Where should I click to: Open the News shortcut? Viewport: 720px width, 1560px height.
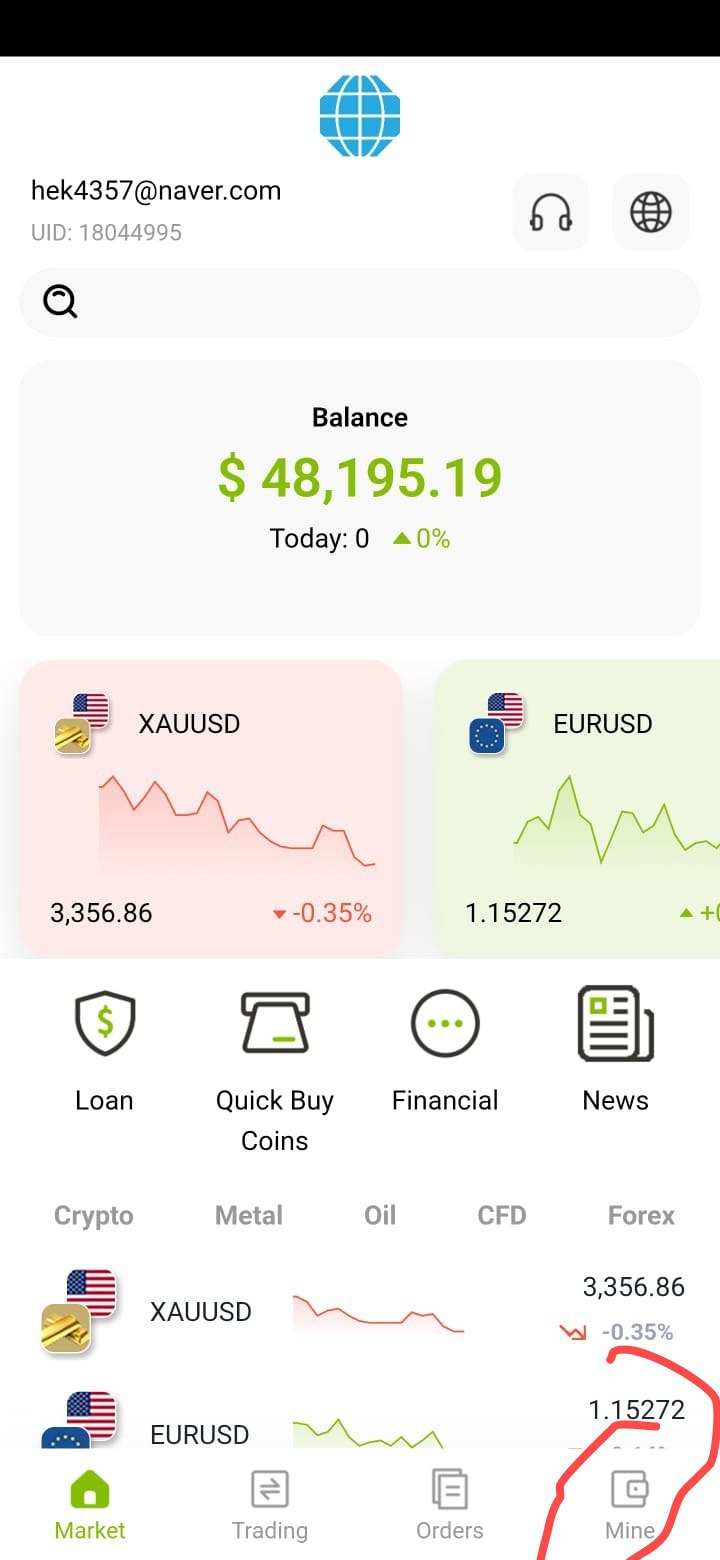coord(616,1050)
